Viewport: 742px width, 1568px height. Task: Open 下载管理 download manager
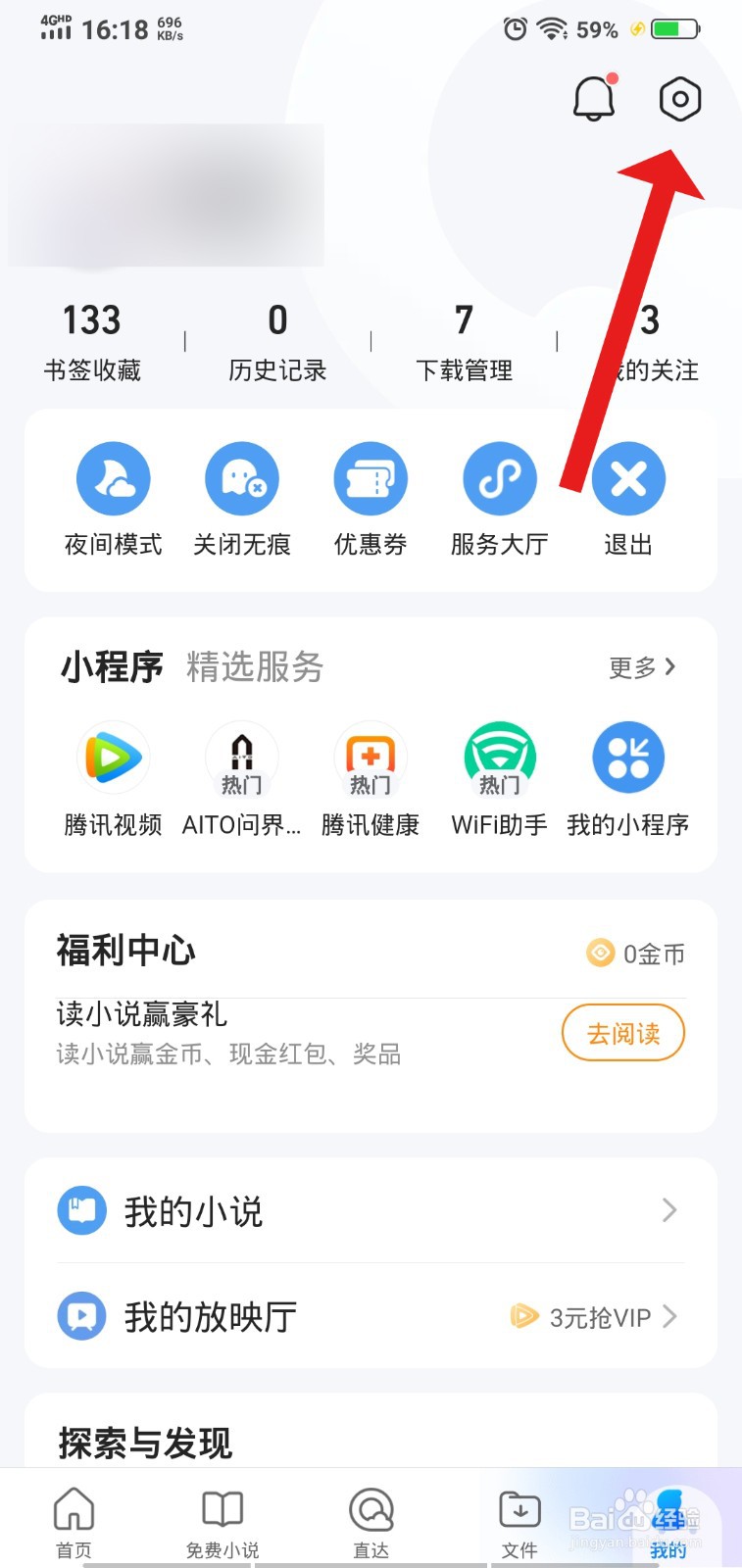coord(464,341)
